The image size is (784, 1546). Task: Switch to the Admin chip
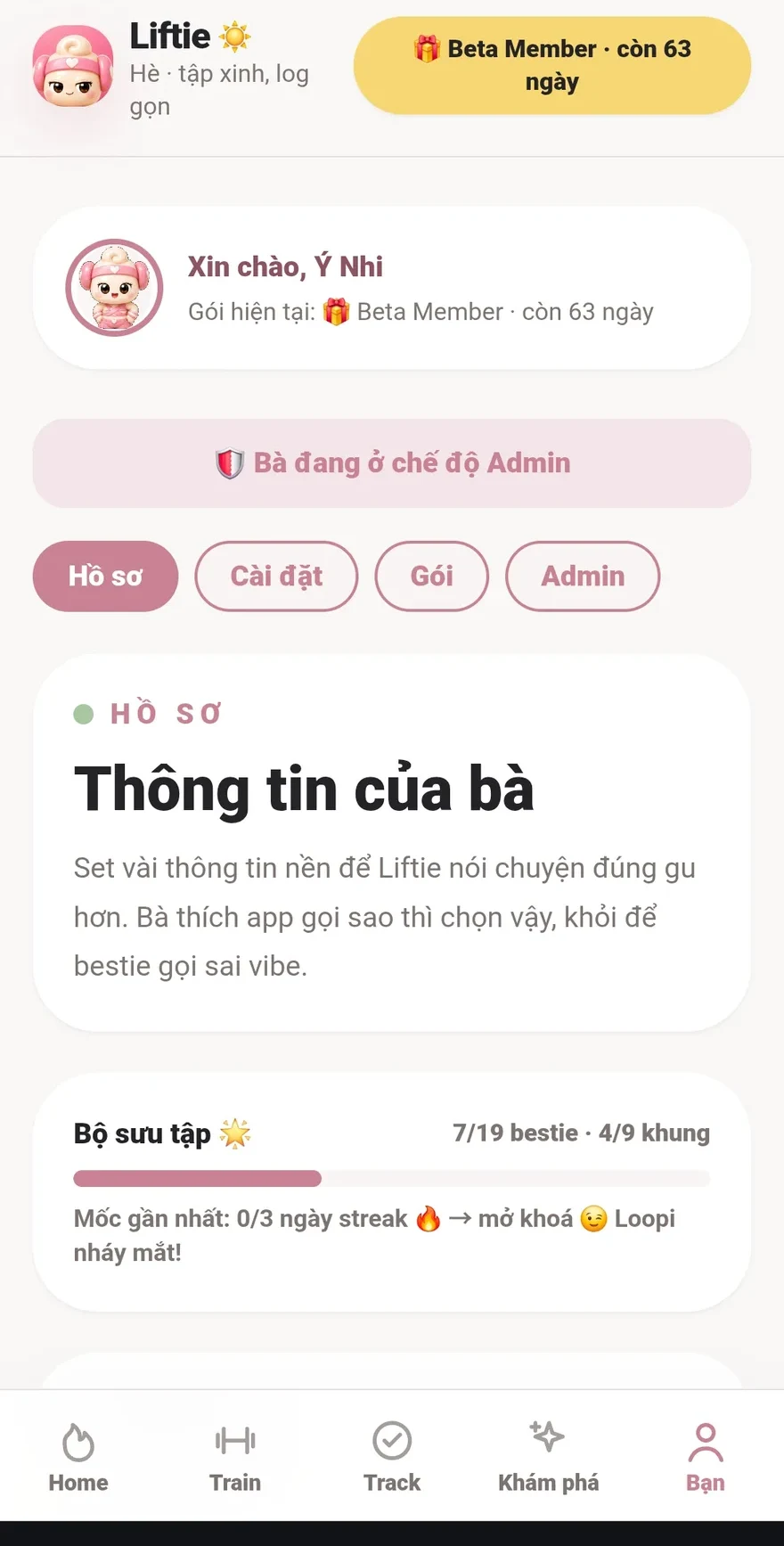pyautogui.click(x=583, y=577)
